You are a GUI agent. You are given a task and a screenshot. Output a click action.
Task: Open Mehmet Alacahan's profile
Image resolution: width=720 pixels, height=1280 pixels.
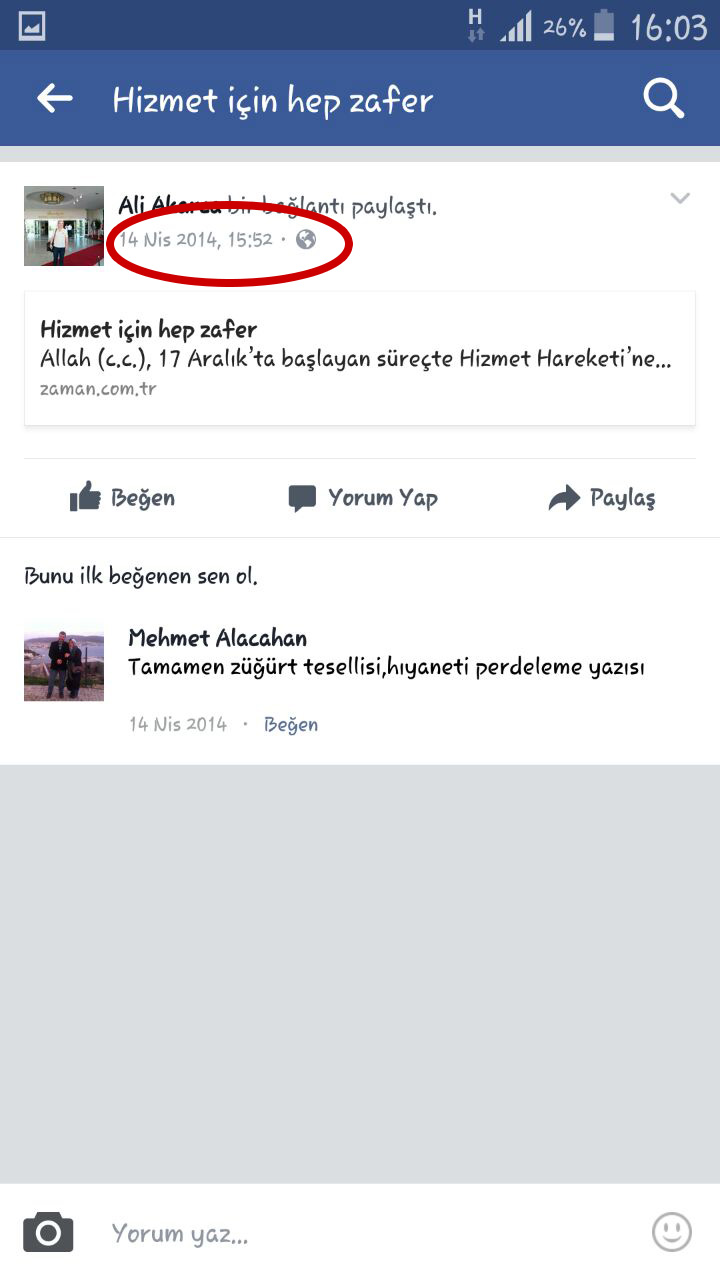pyautogui.click(x=218, y=638)
